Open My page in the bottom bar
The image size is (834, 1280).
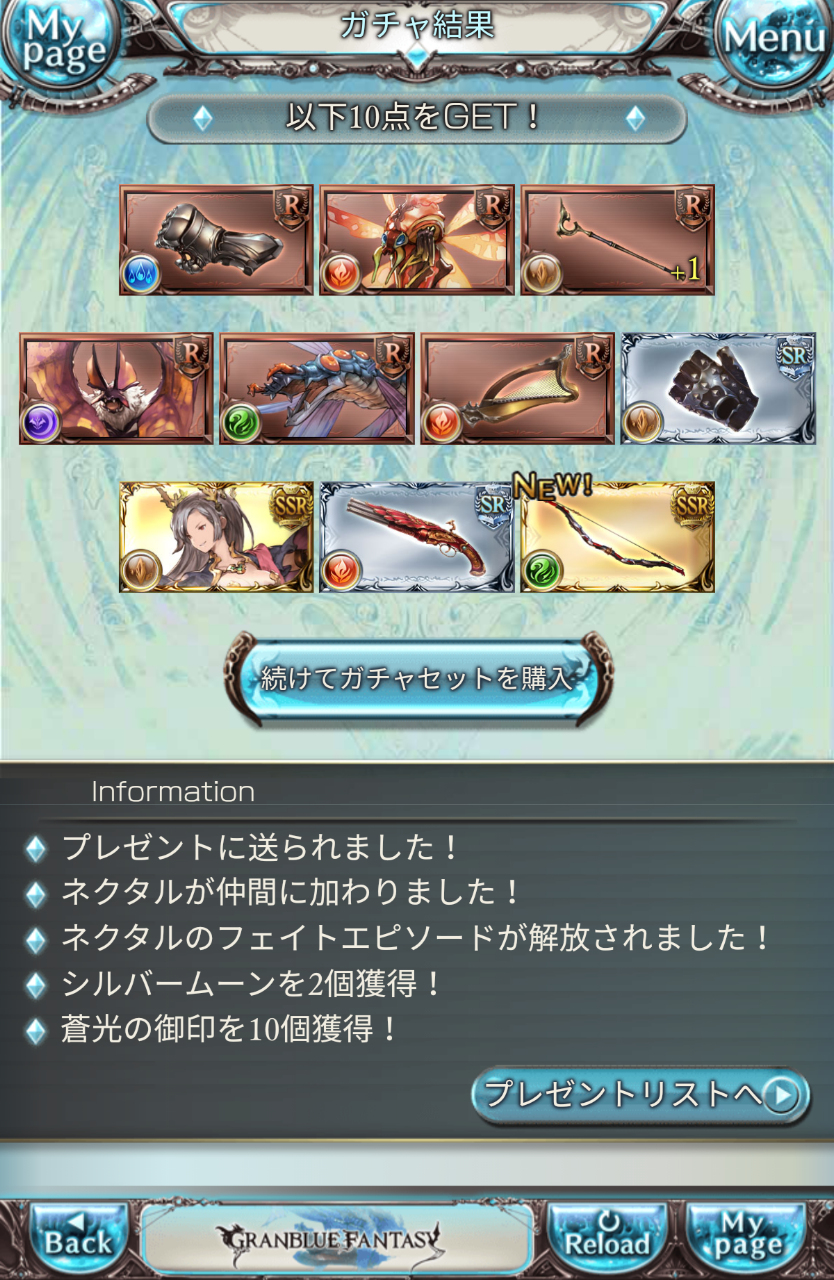[746, 1238]
